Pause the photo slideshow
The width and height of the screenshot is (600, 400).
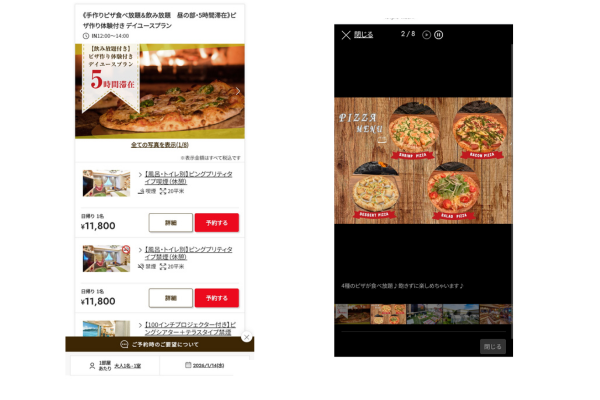coord(439,34)
